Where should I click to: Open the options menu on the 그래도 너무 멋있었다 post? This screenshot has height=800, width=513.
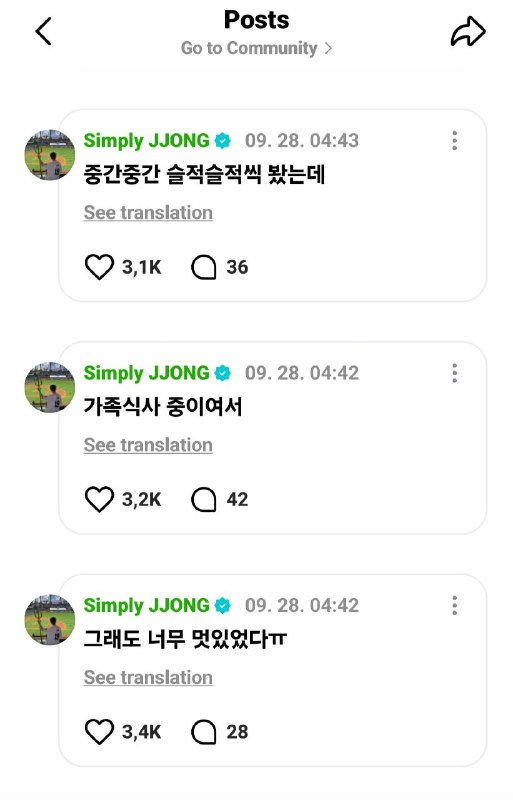pyautogui.click(x=454, y=606)
